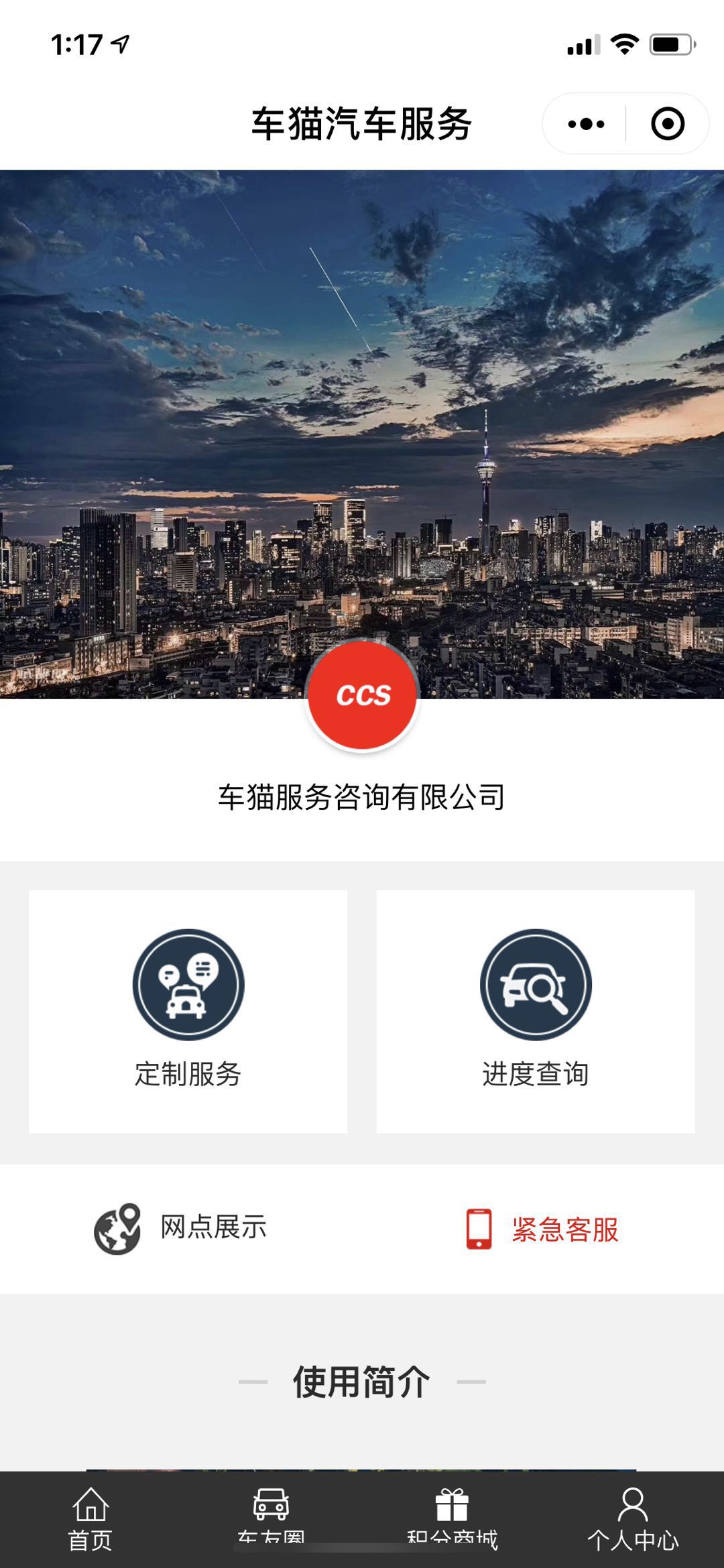Viewport: 724px width, 1568px height.
Task: Open the 积分商城 points mall tab
Action: 452,1519
